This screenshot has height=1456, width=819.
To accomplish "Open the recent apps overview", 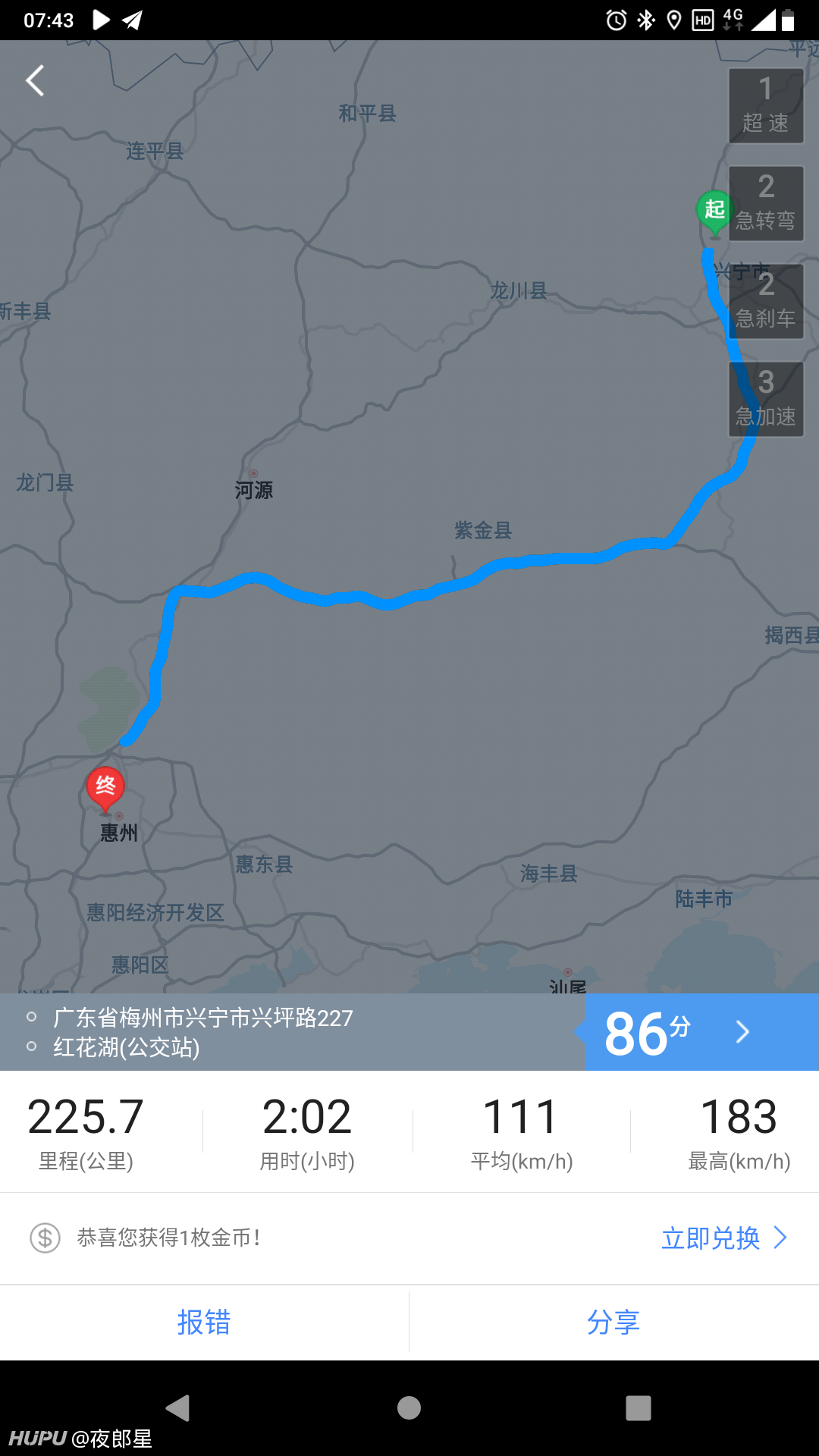I will pos(639,1408).
